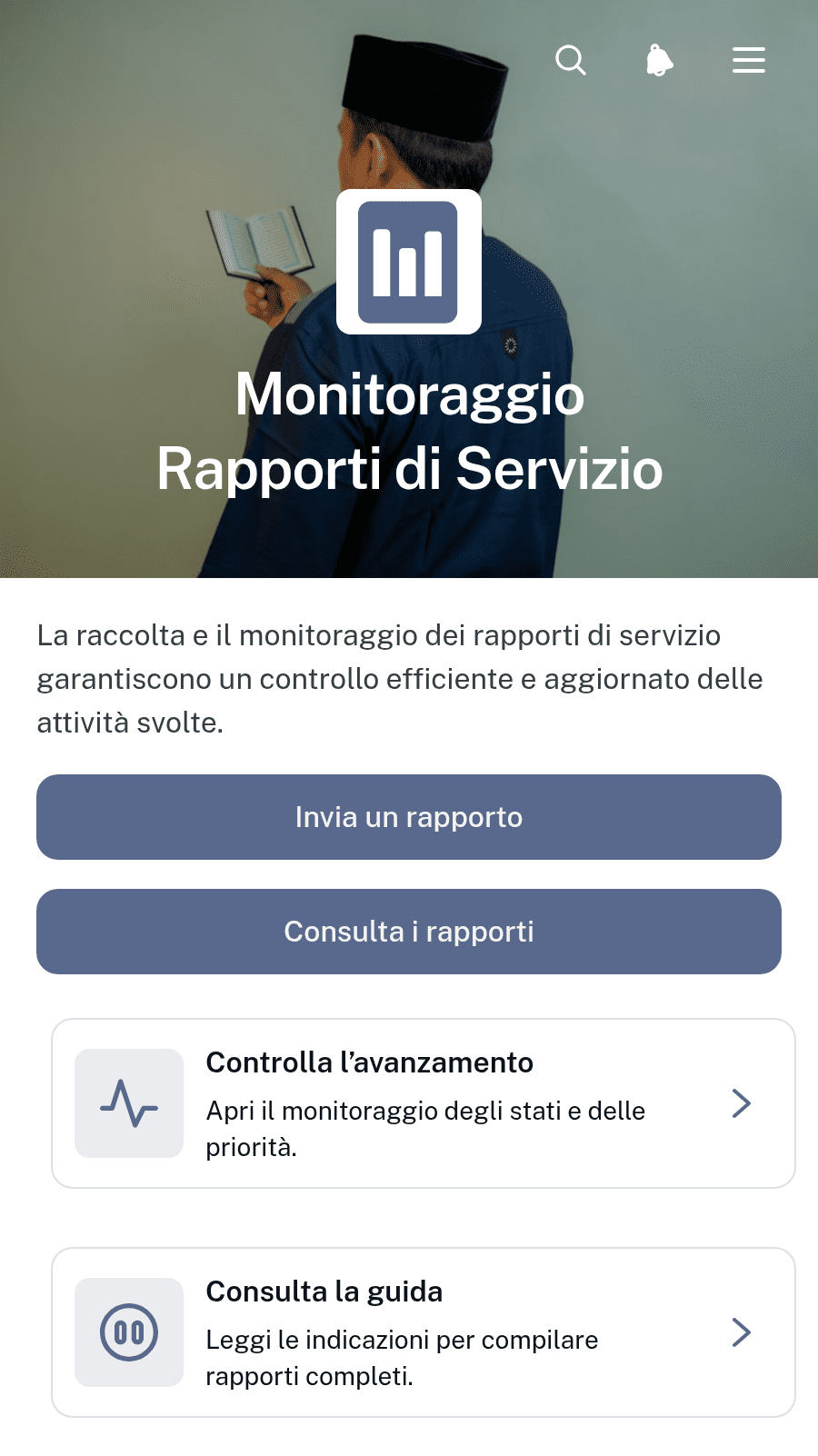Open the notifications bell
Image resolution: width=818 pixels, height=1456 pixels.
(x=660, y=60)
